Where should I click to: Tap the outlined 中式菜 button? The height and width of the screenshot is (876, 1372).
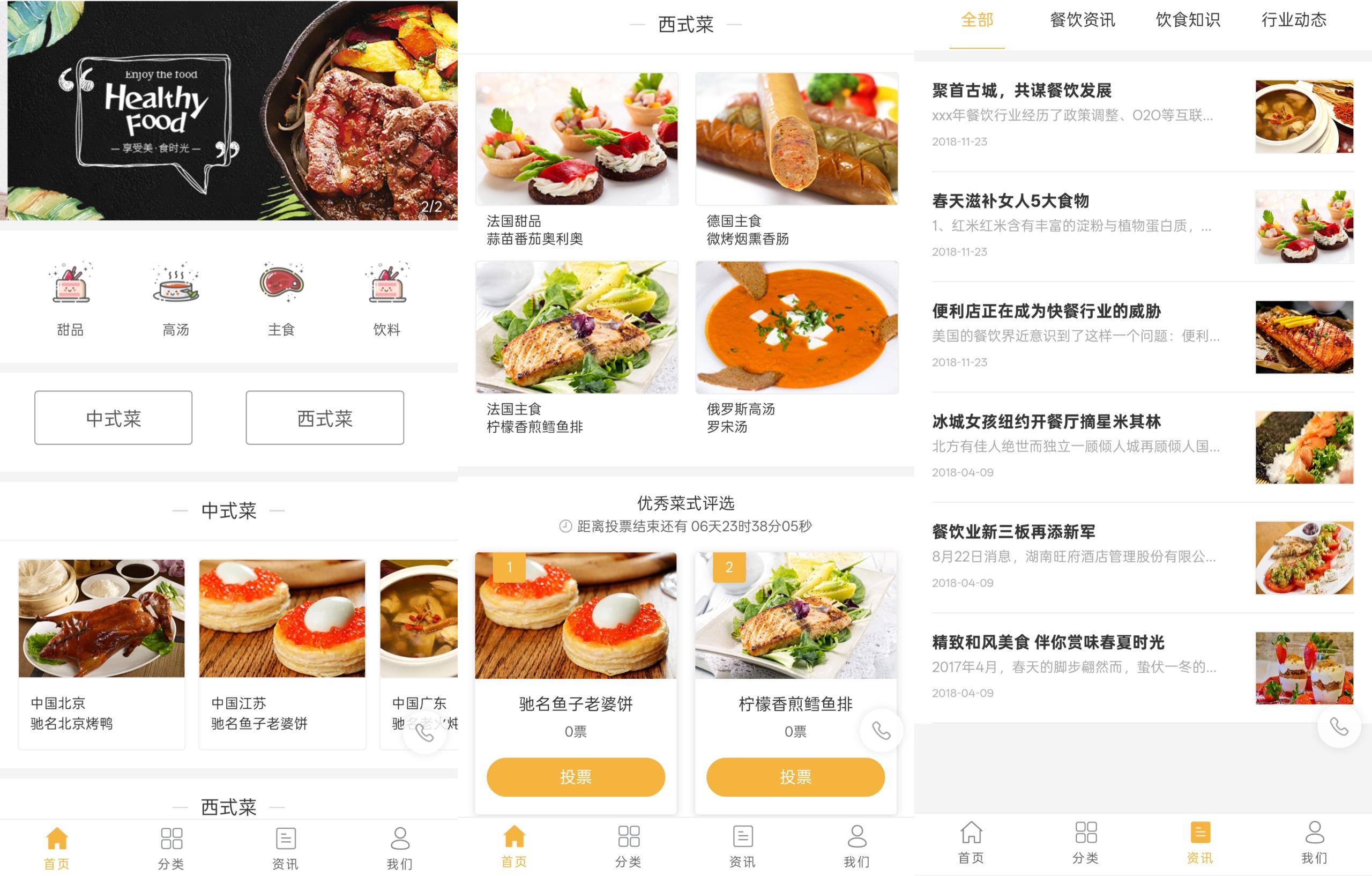tap(114, 418)
